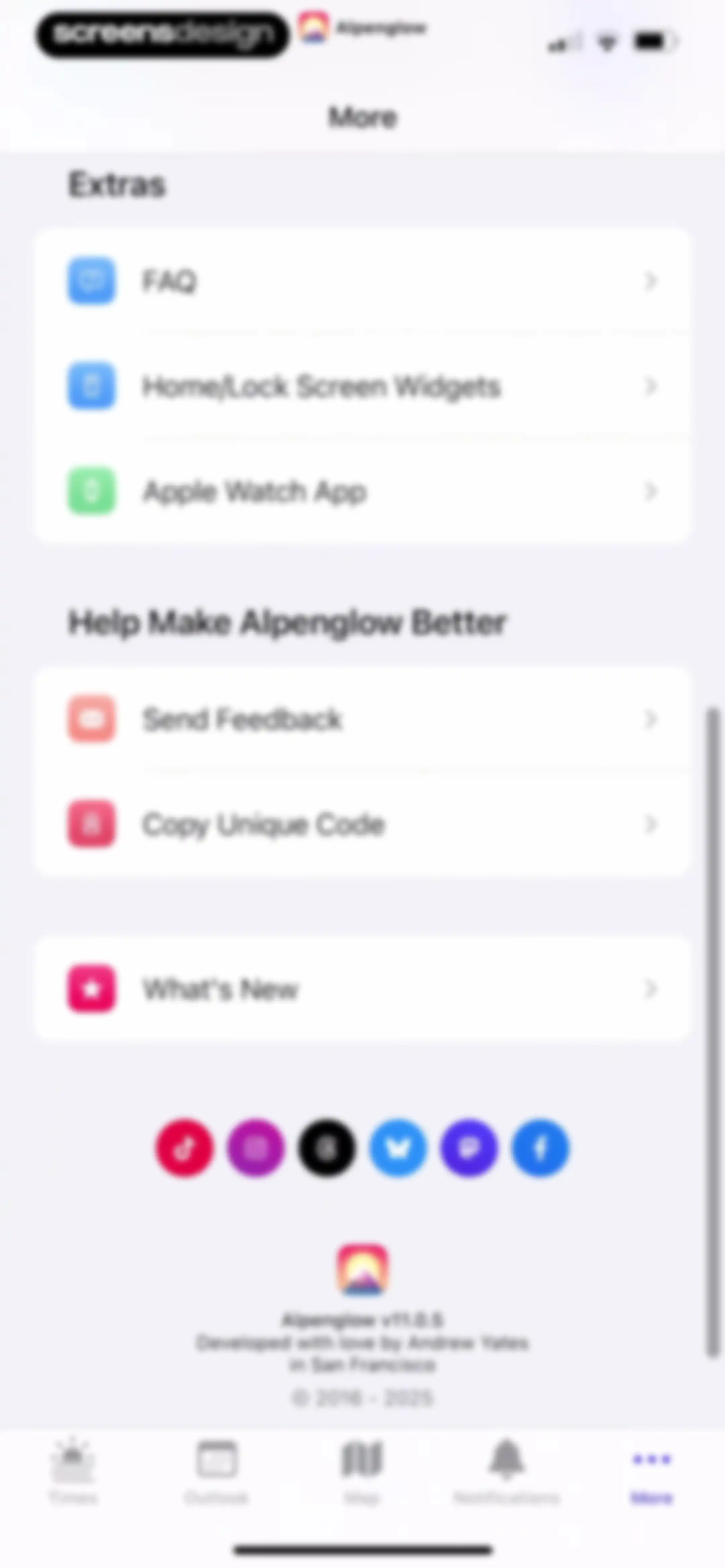Open the TikTok social icon

pos(185,1148)
